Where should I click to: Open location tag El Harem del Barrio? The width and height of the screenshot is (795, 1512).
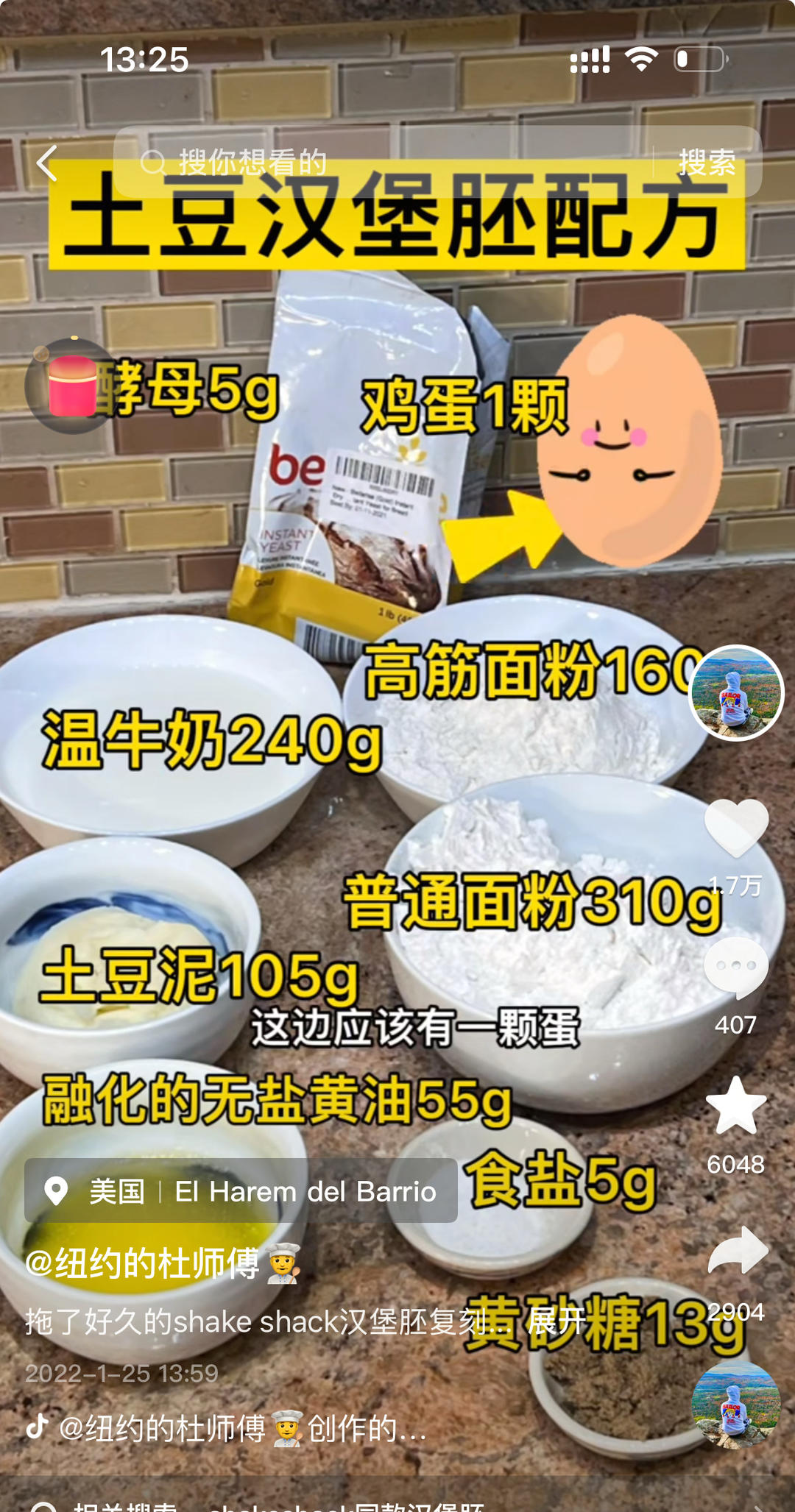point(241,1190)
